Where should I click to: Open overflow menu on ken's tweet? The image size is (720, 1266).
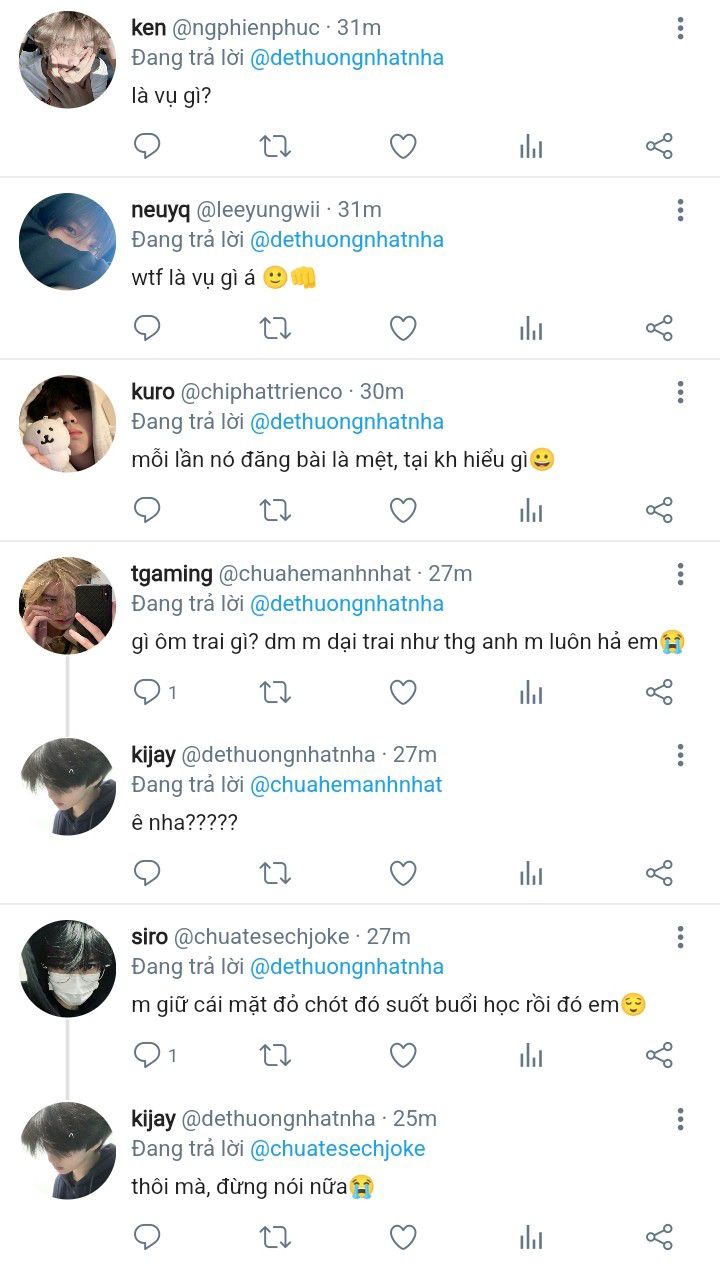point(680,28)
